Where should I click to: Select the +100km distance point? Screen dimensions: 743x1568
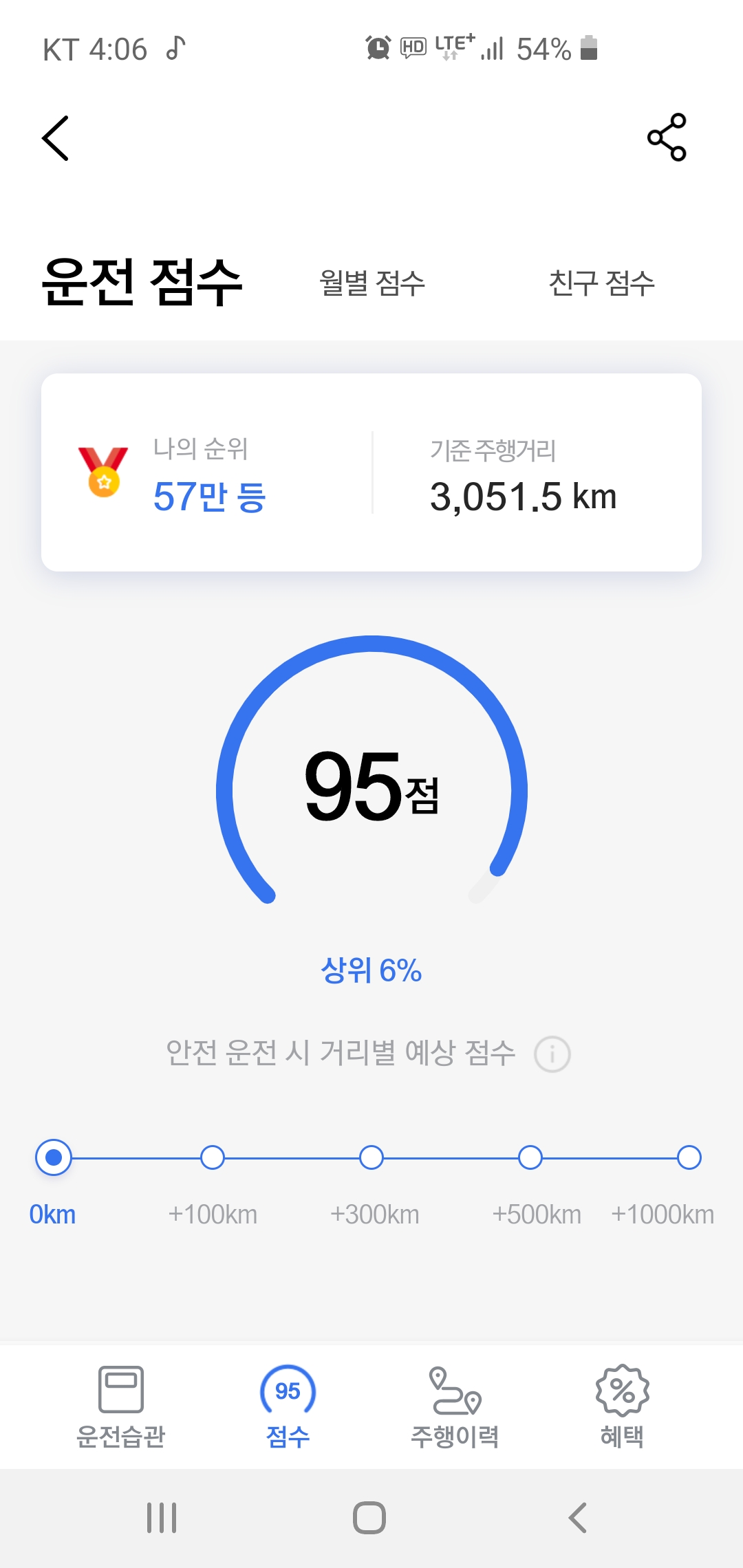[213, 1157]
